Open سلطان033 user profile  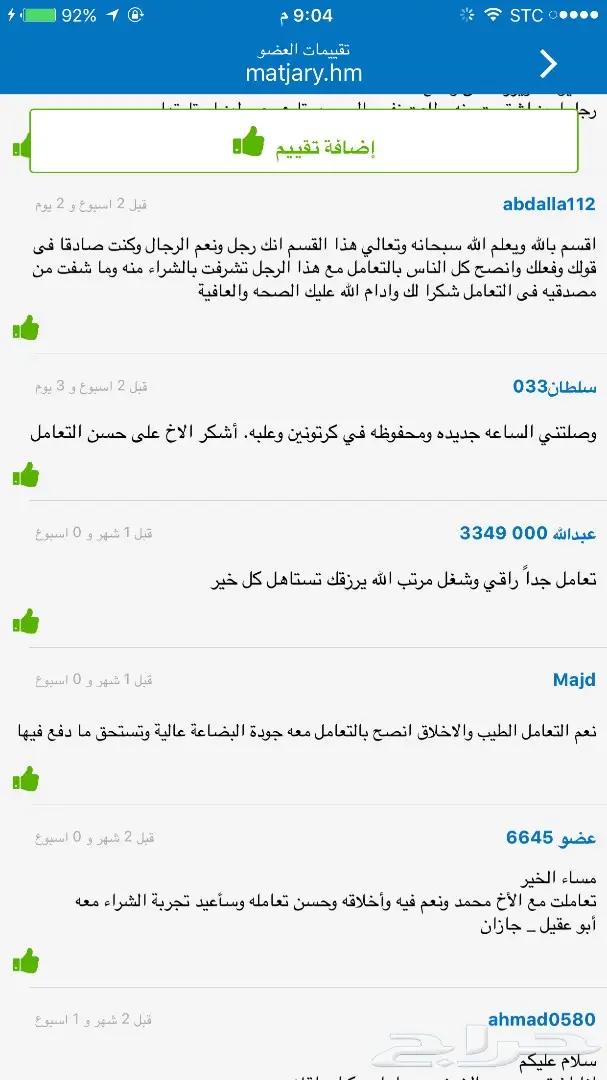[x=554, y=387]
